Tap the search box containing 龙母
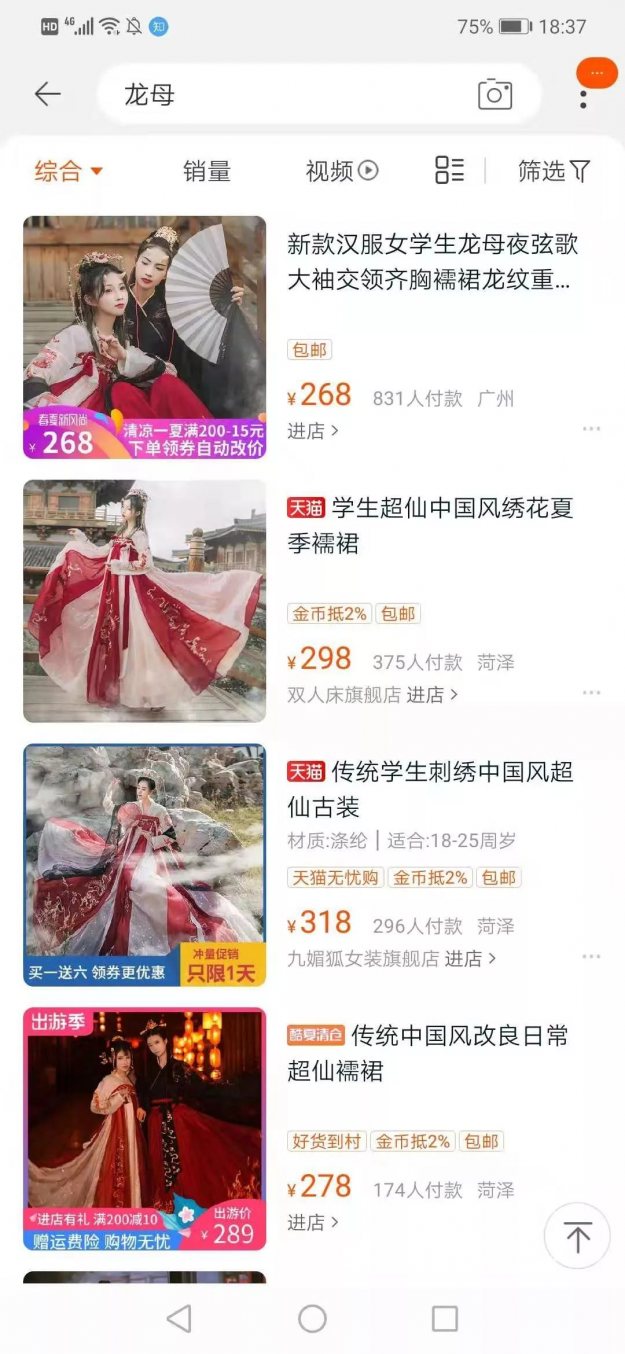Image resolution: width=625 pixels, height=1354 pixels. 290,95
